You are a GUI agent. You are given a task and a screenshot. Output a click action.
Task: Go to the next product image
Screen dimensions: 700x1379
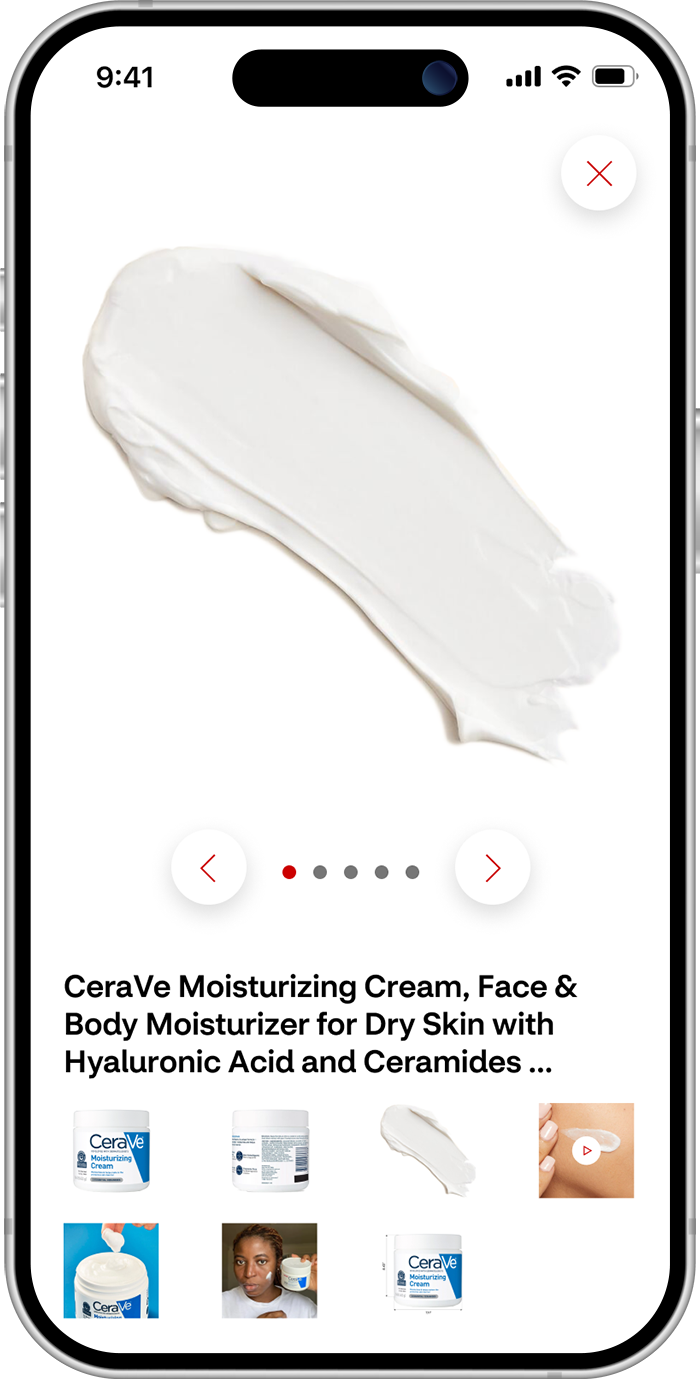[492, 868]
